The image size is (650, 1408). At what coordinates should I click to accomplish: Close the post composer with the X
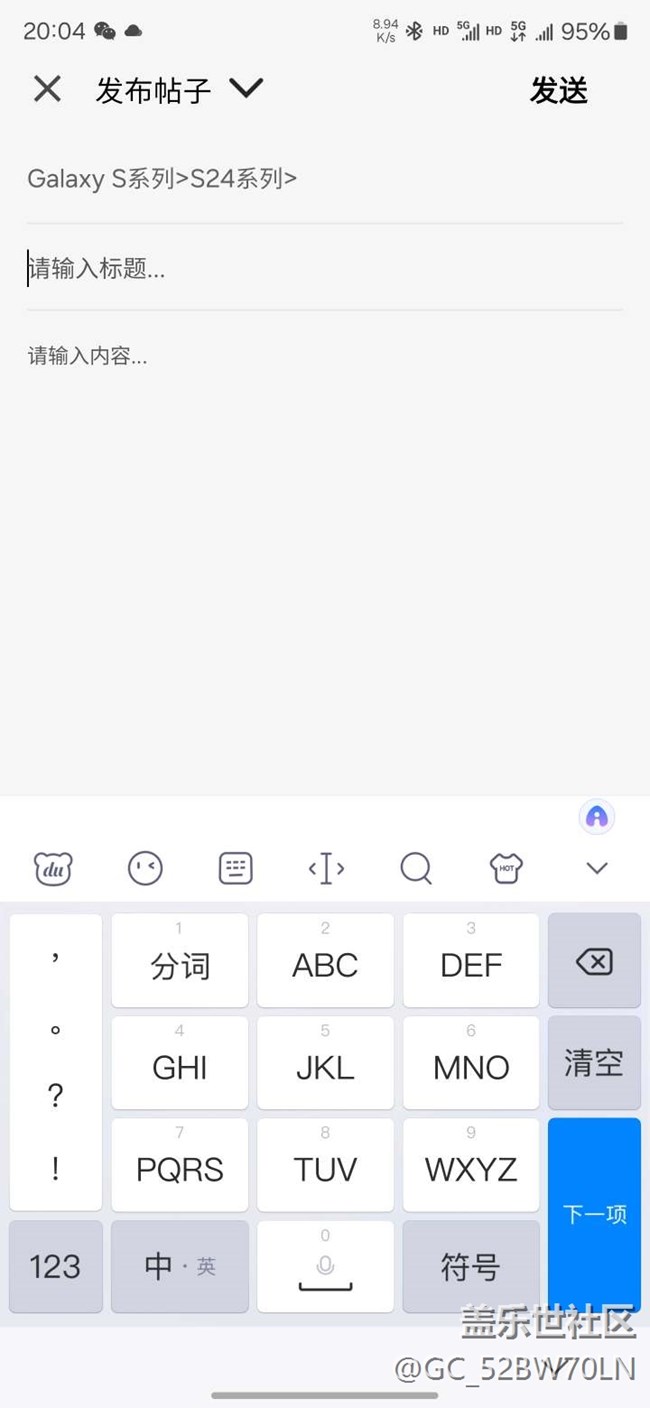point(47,90)
